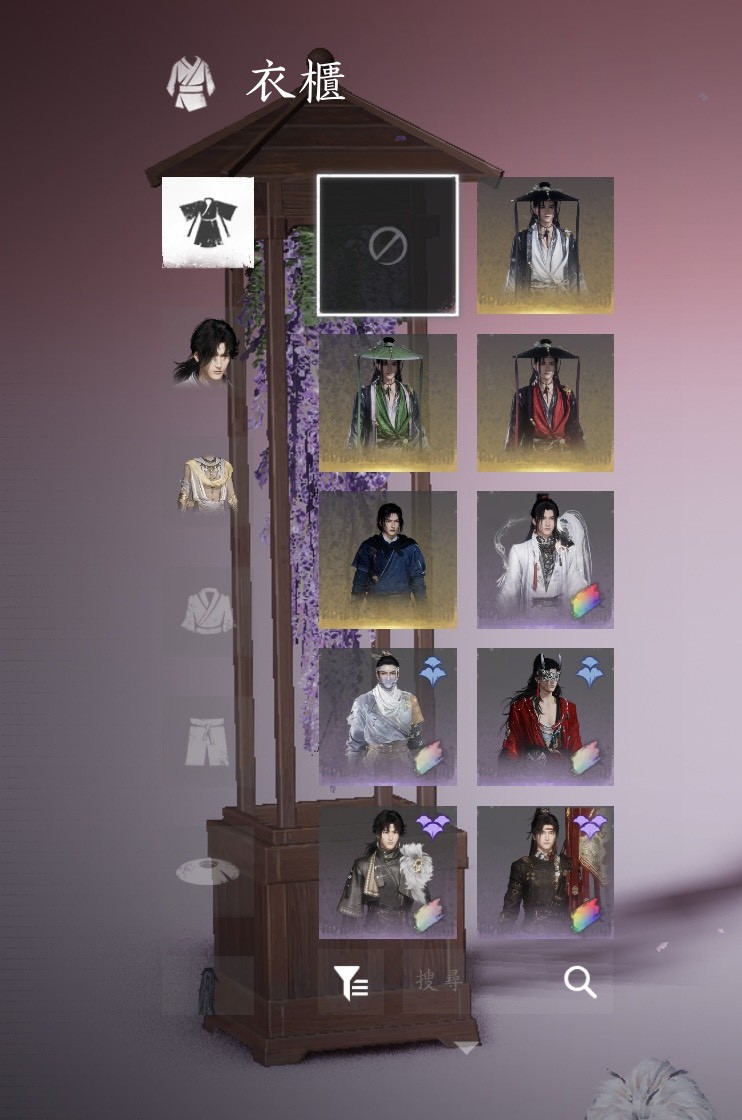Select the black outfit with white fur
Image resolution: width=742 pixels, height=1120 pixels.
point(388,872)
